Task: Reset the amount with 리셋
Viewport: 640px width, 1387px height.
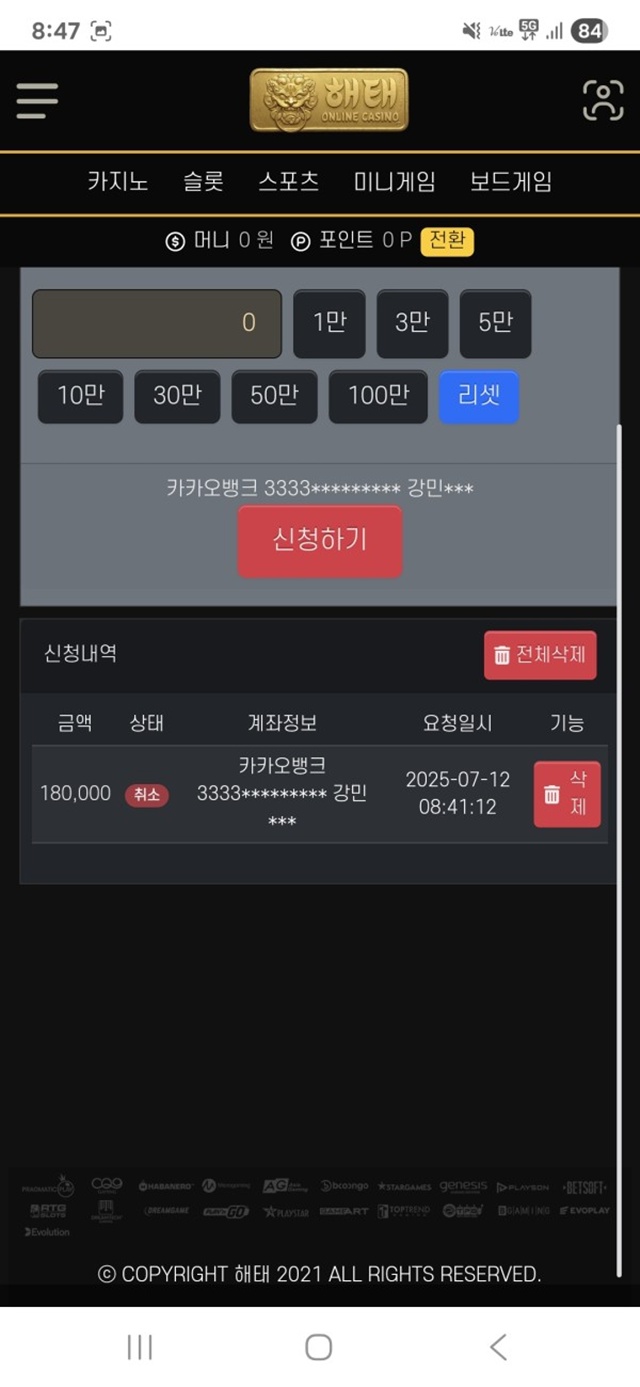Action: 479,396
